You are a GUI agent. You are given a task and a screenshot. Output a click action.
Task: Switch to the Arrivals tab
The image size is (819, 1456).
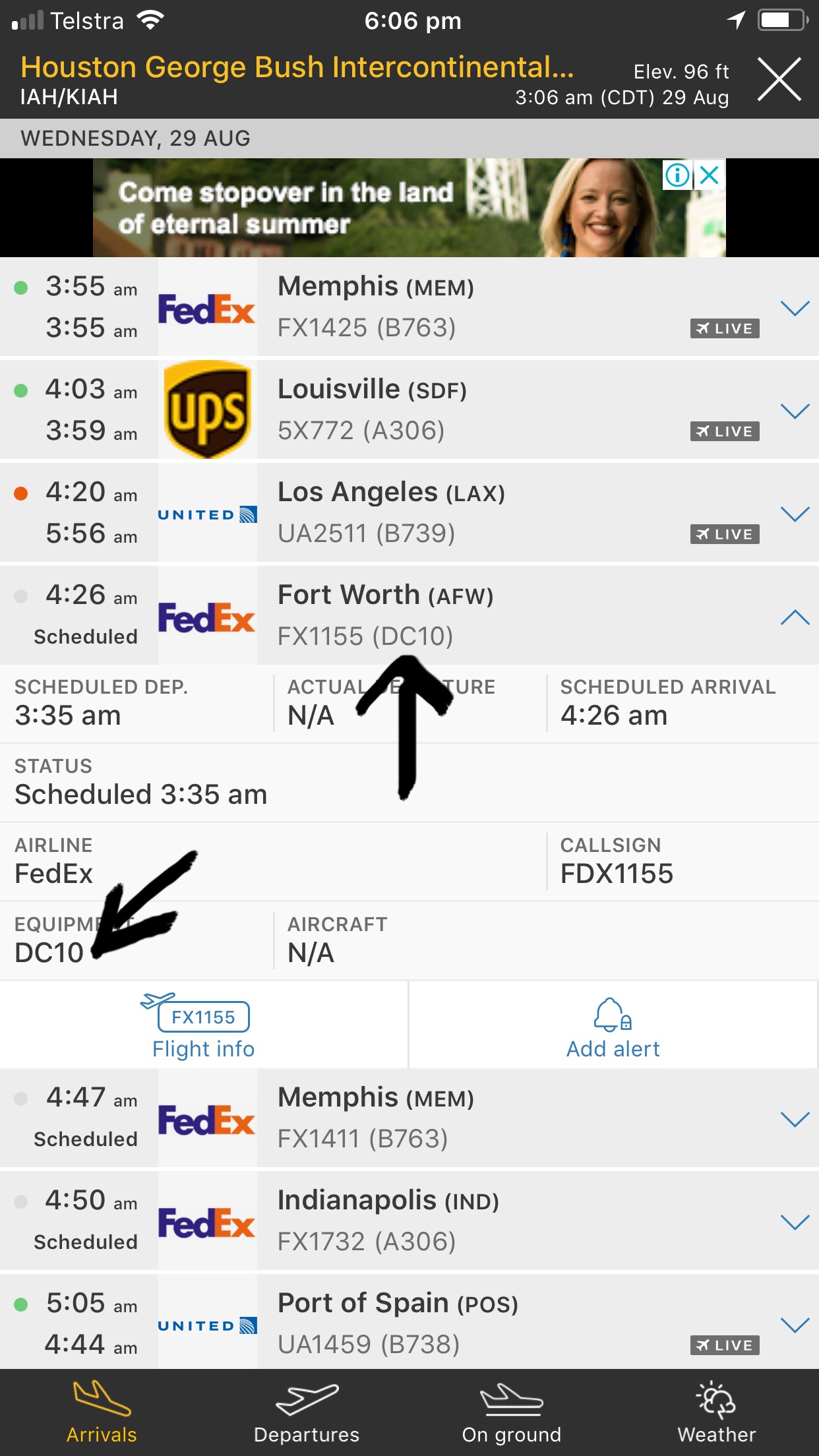point(102,1412)
